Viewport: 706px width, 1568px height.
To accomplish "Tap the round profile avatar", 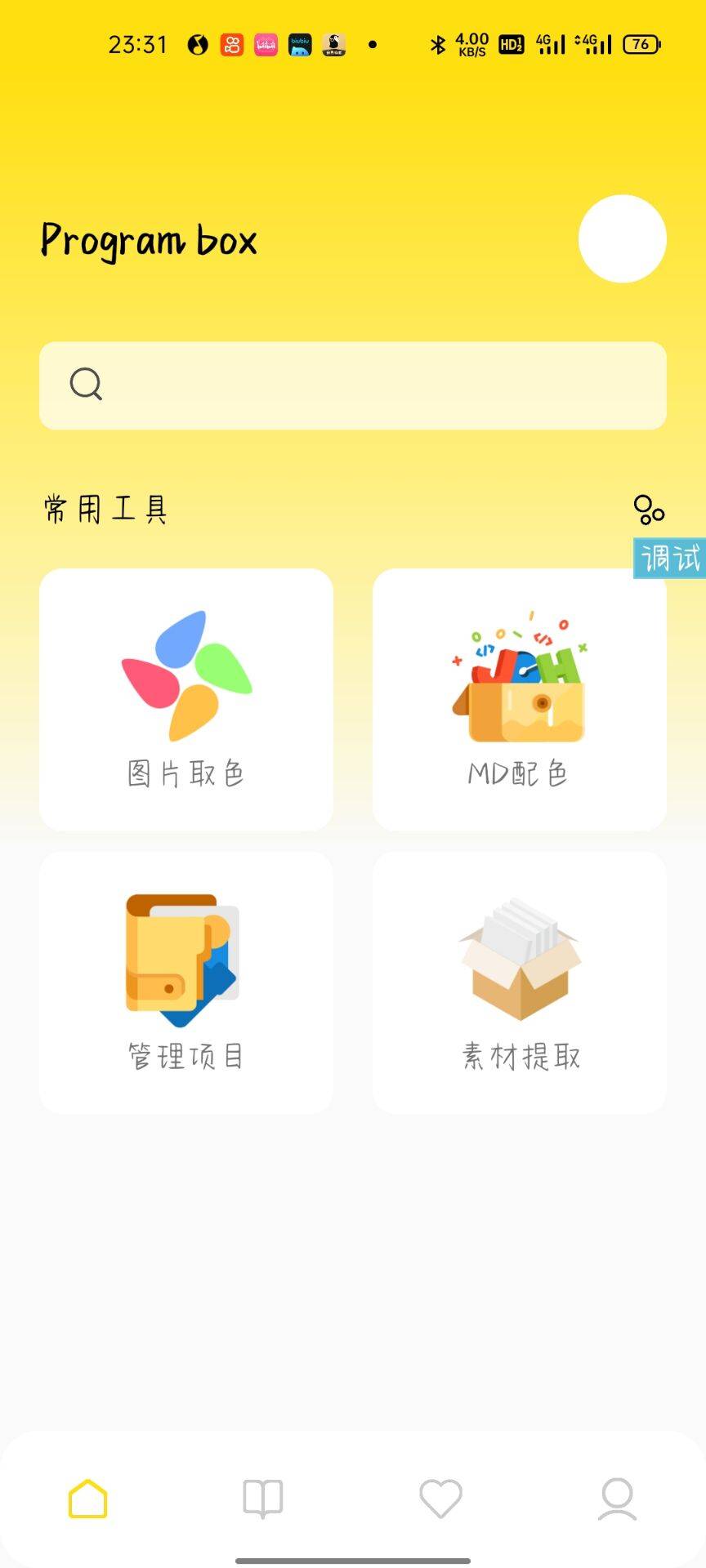I will 622,238.
